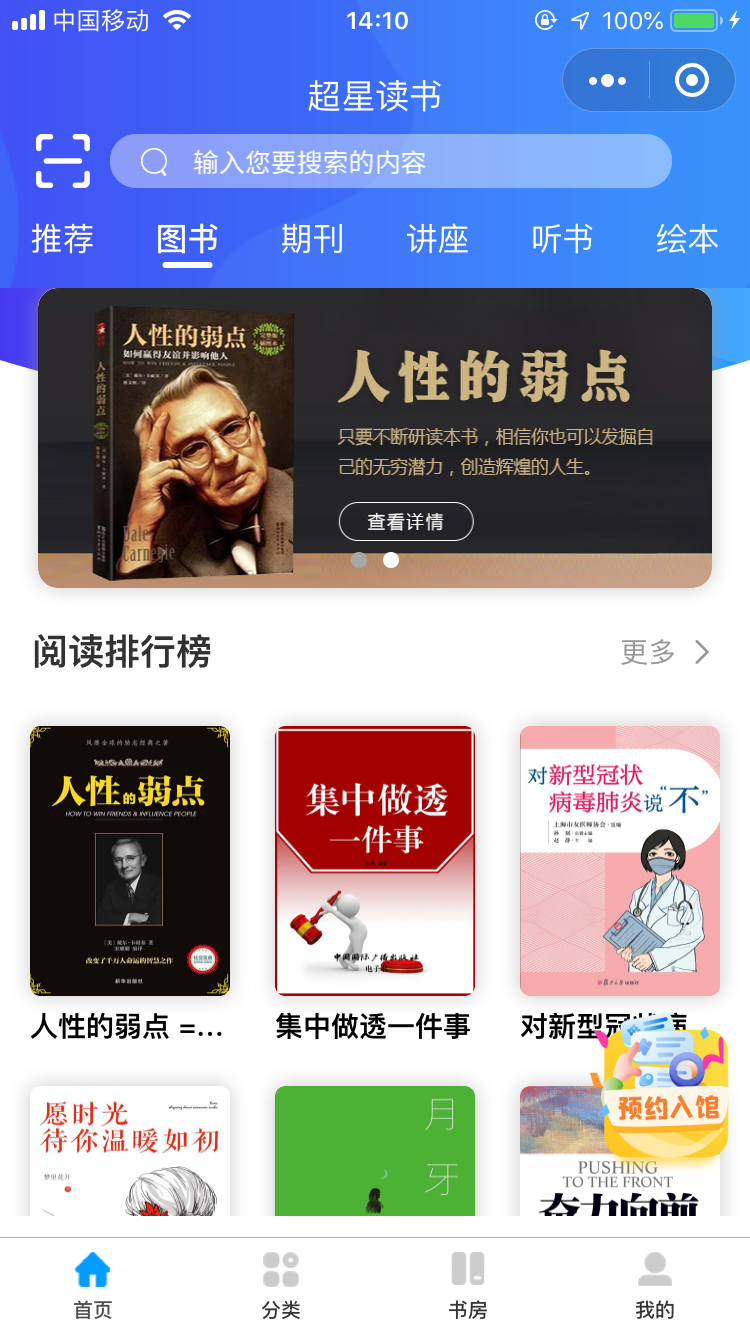This screenshot has height=1334, width=750.
Task: Open the QR code scanner icon
Action: 63,160
